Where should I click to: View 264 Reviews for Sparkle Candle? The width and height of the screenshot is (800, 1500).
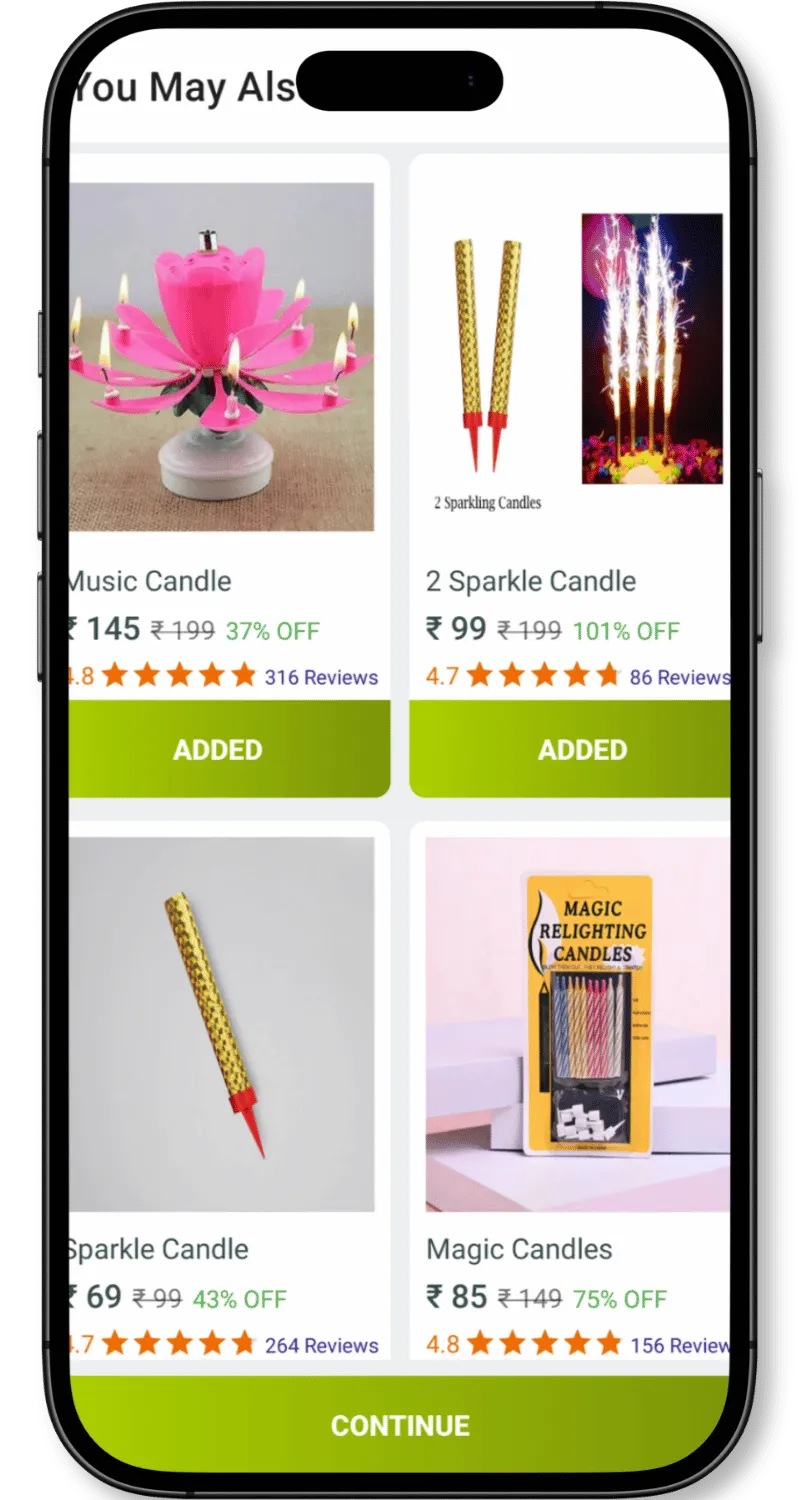321,1345
